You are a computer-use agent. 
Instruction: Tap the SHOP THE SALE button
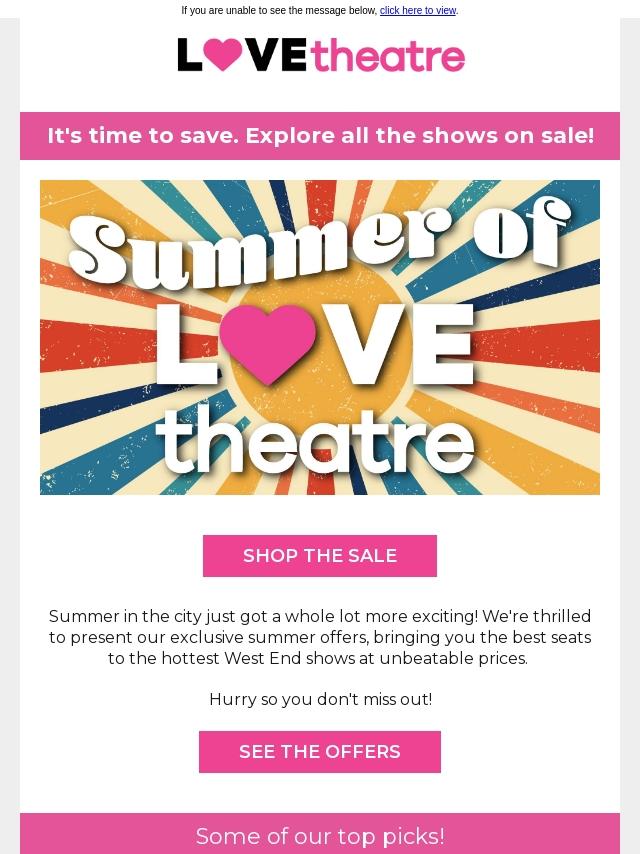tap(320, 556)
